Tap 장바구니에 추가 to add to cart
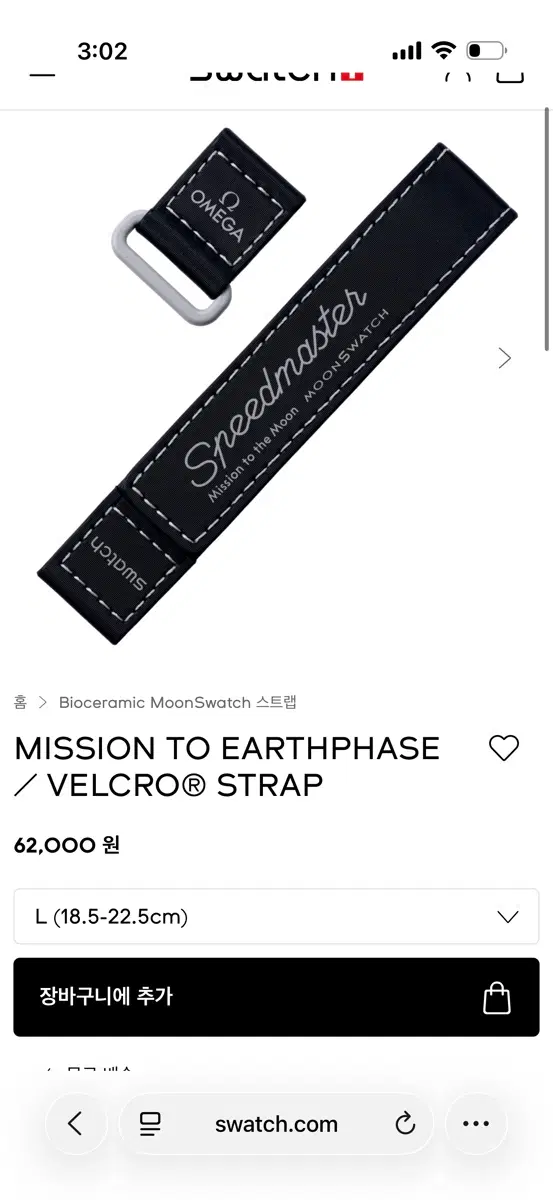This screenshot has height=1200, width=553. [x=276, y=997]
